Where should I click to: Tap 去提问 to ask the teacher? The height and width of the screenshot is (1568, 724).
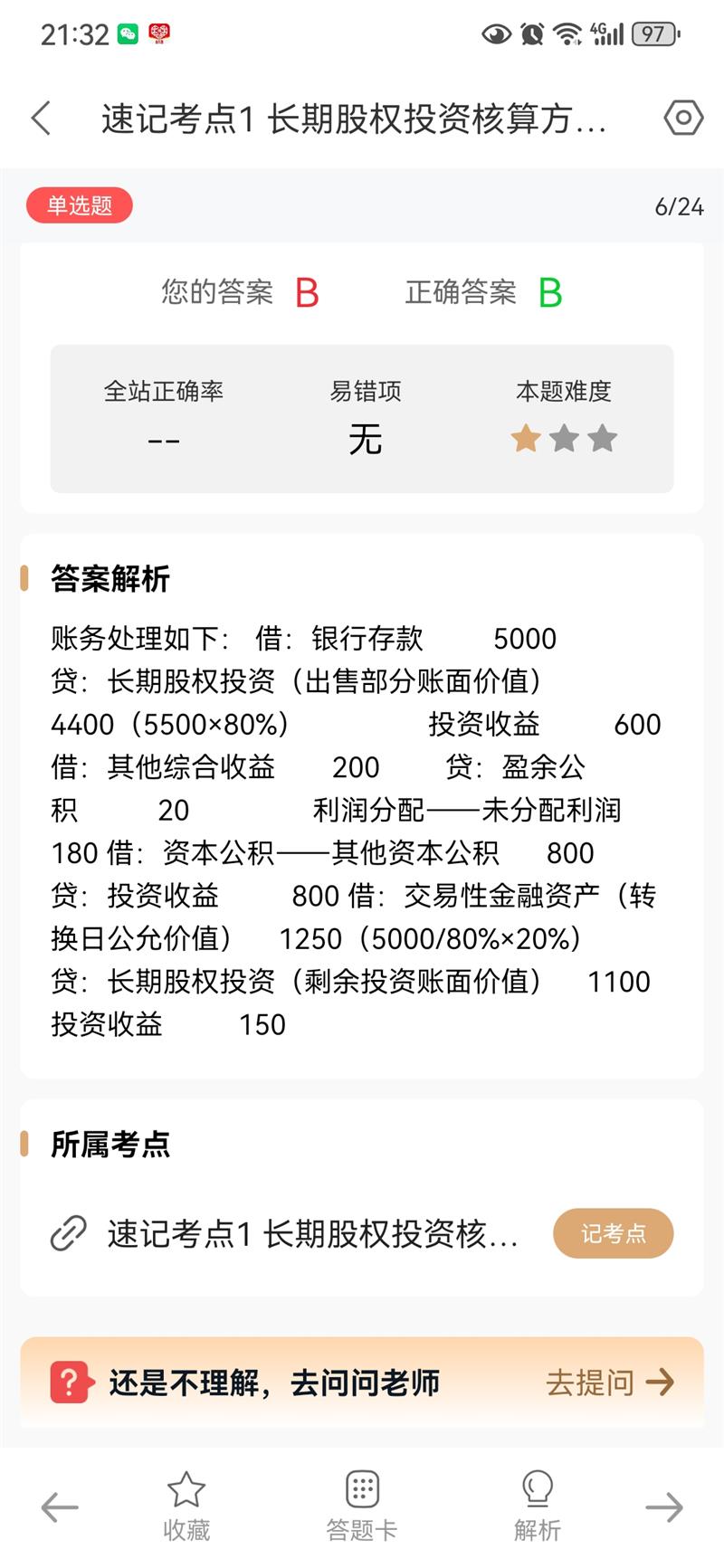pos(609,1383)
